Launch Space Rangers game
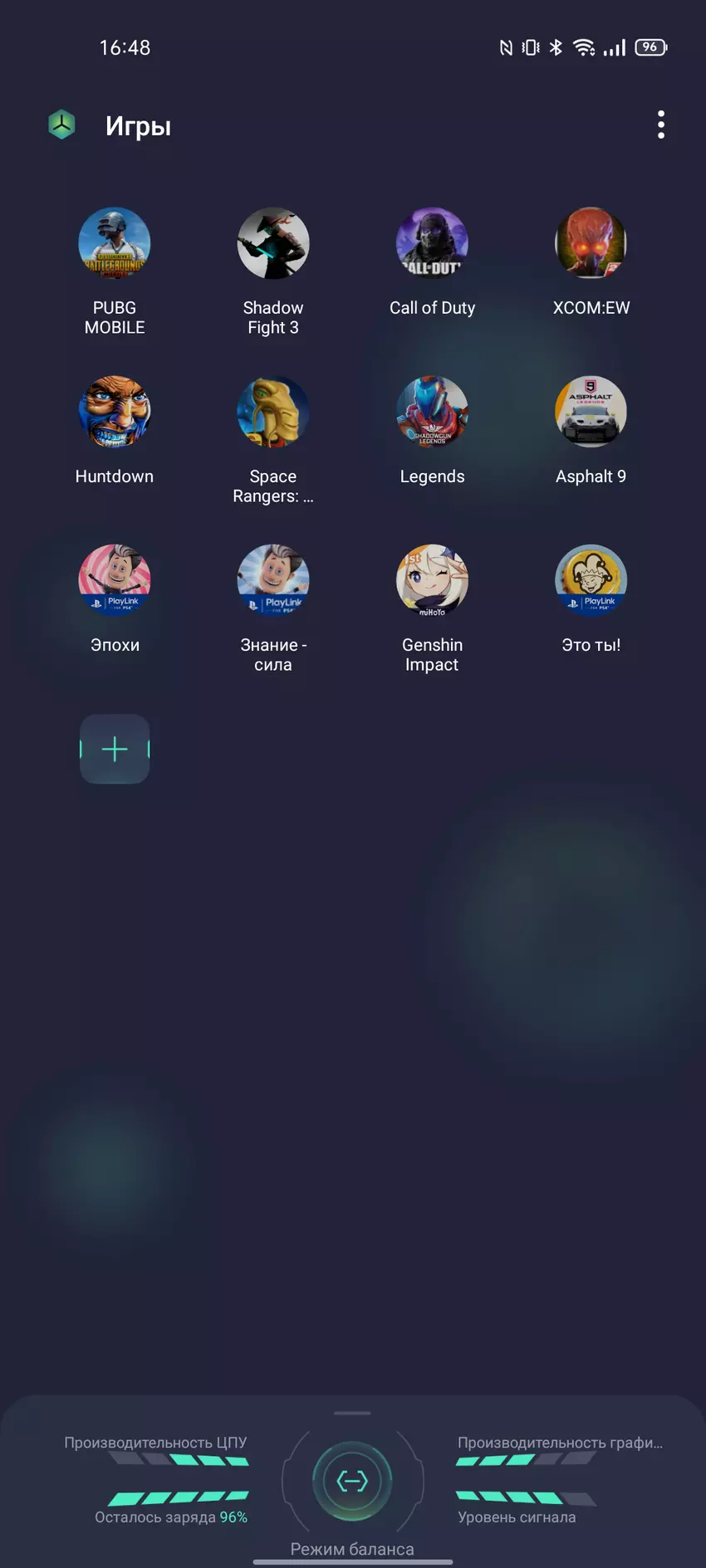This screenshot has height=1568, width=706. [x=273, y=412]
